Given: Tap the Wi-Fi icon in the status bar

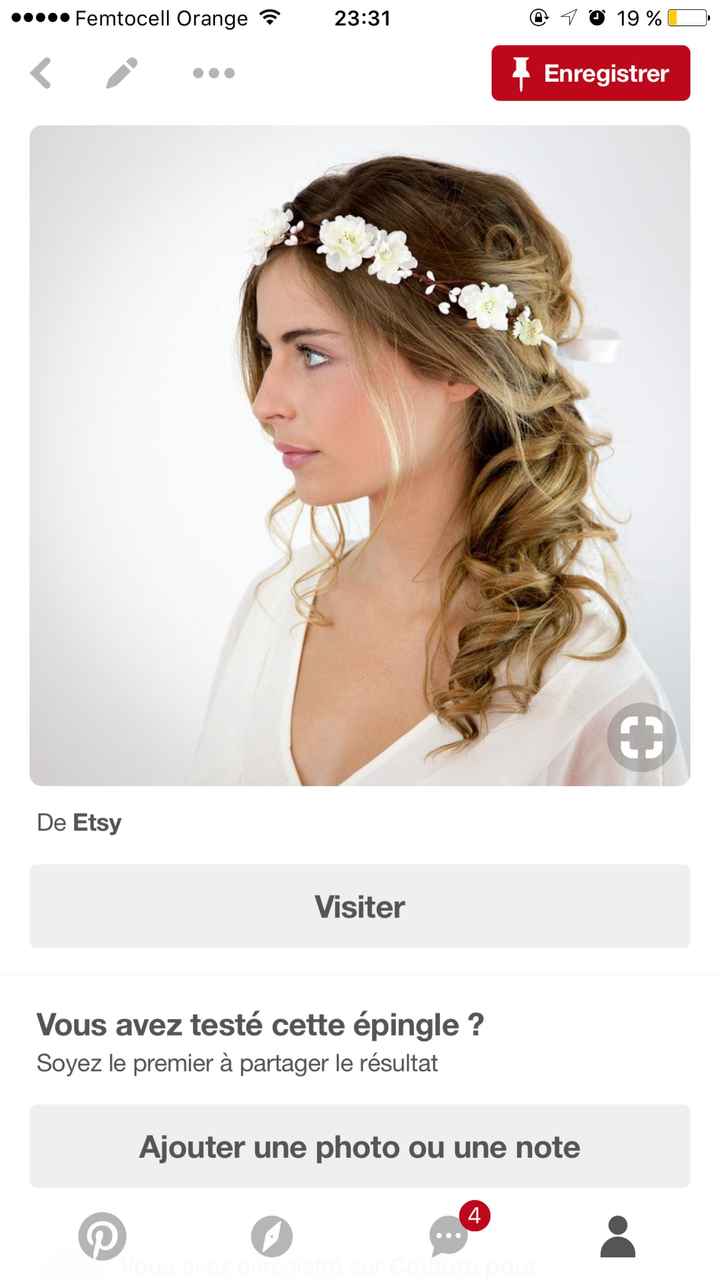Looking at the screenshot, I should (271, 16).
